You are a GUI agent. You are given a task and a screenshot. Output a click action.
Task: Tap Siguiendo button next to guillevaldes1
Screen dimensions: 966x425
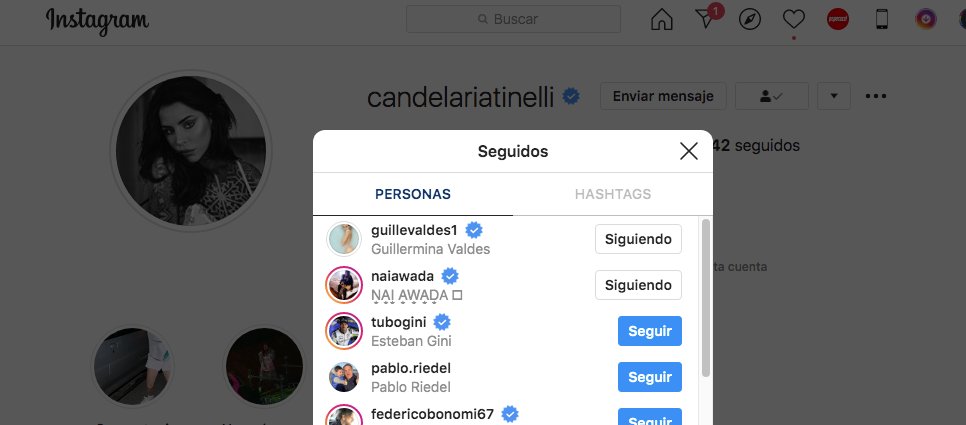pyautogui.click(x=638, y=239)
